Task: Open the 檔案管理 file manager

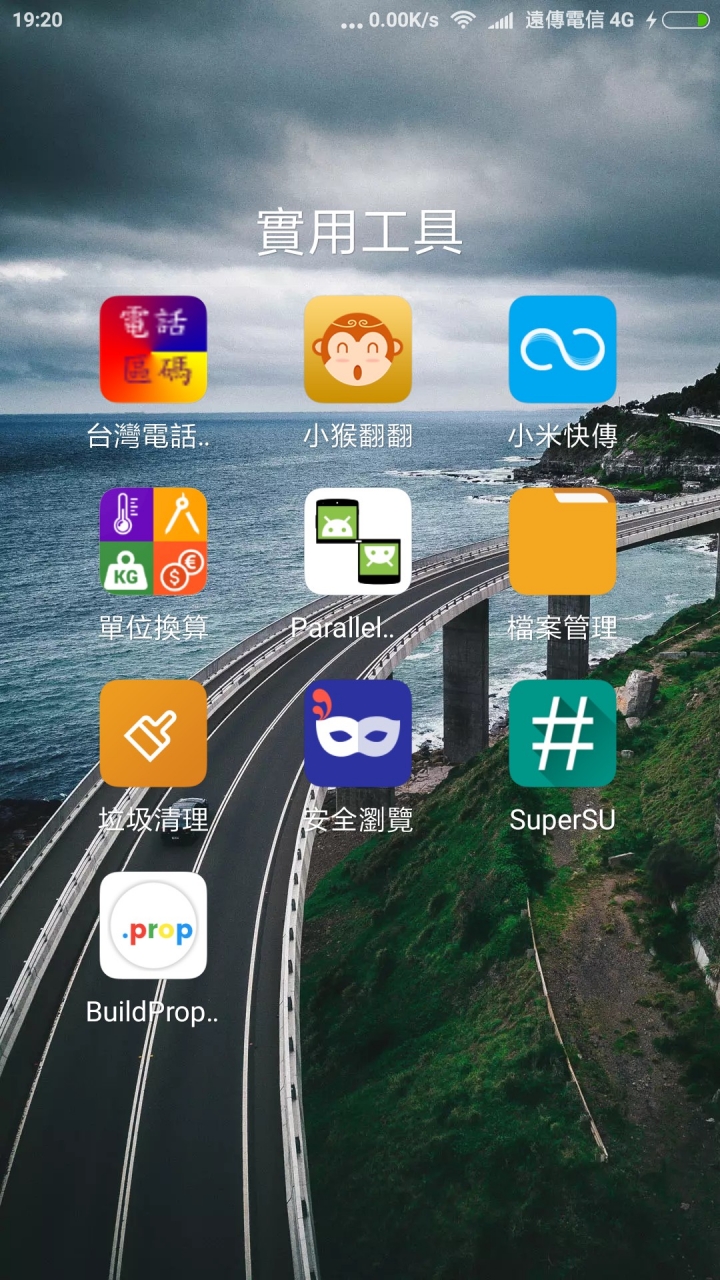Action: pyautogui.click(x=562, y=541)
